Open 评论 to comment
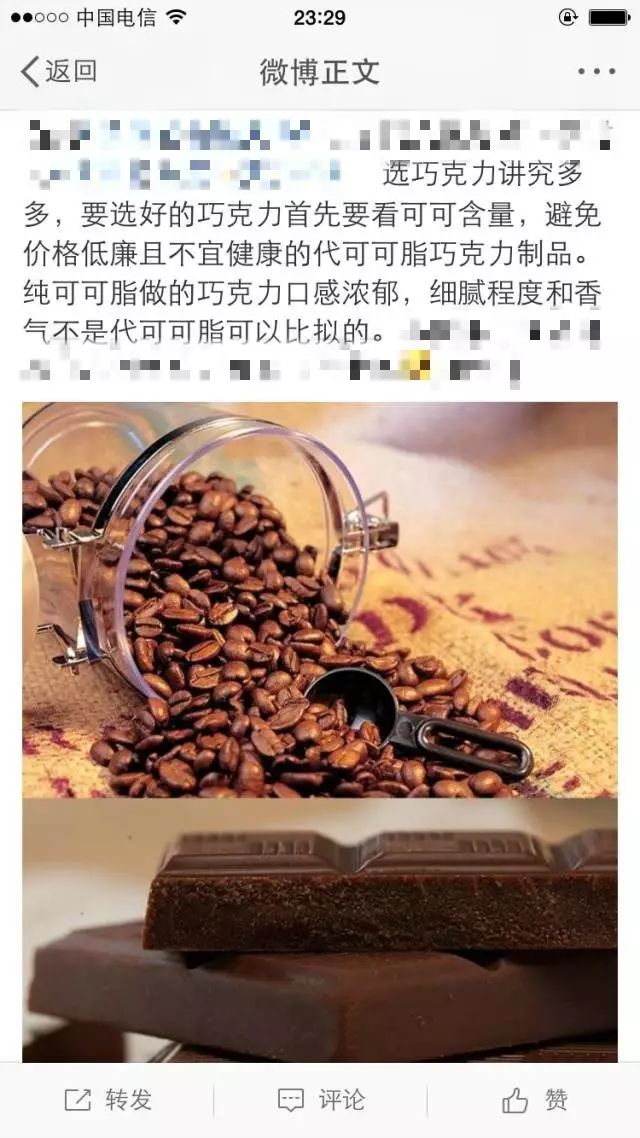 [x=320, y=1101]
